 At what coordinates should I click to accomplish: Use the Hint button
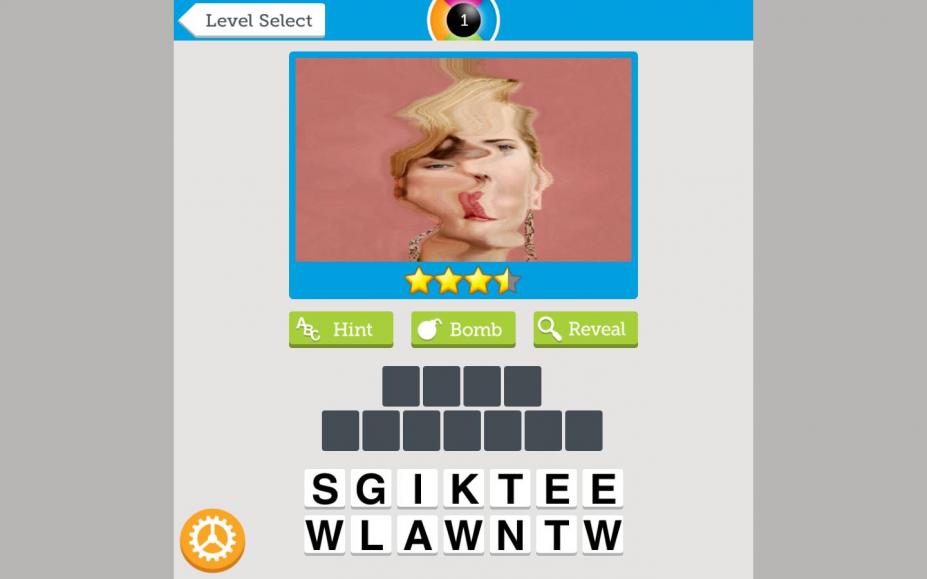(341, 329)
